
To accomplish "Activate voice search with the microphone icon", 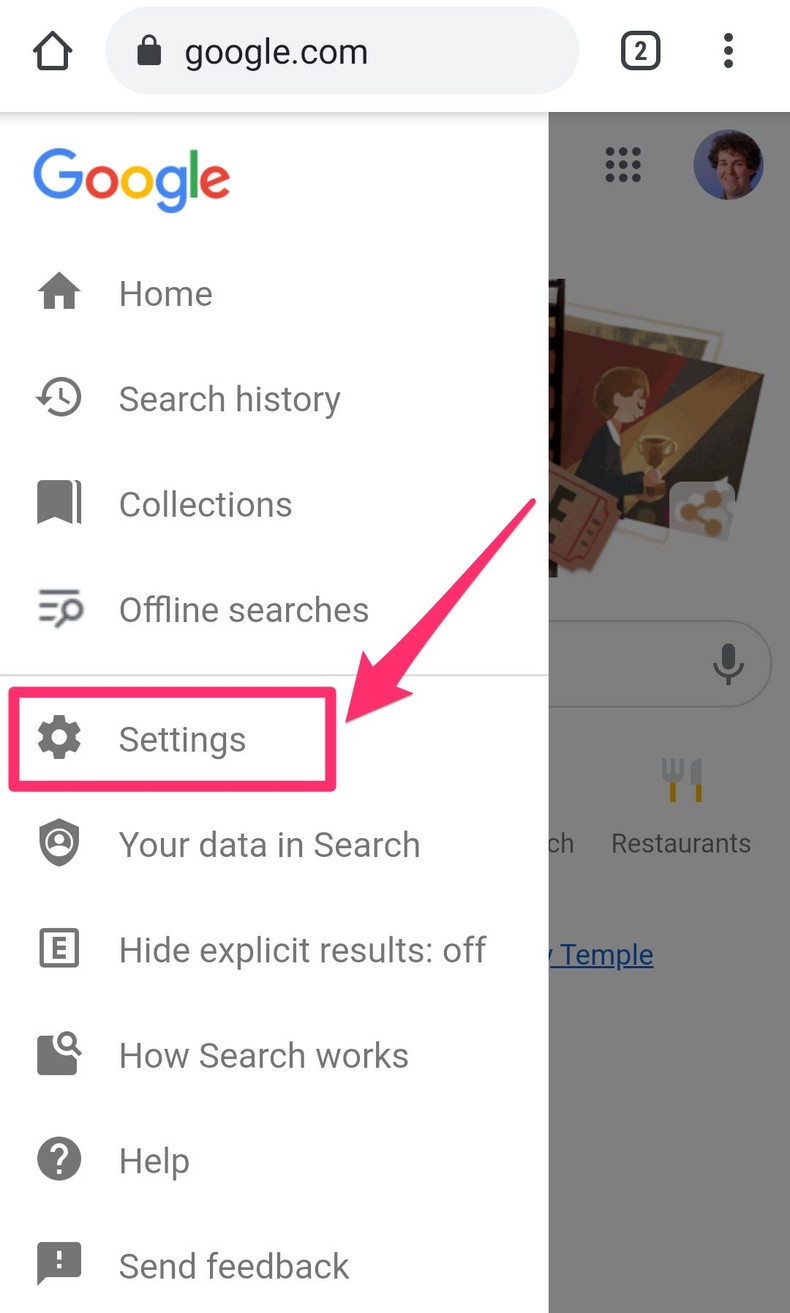I will point(728,663).
